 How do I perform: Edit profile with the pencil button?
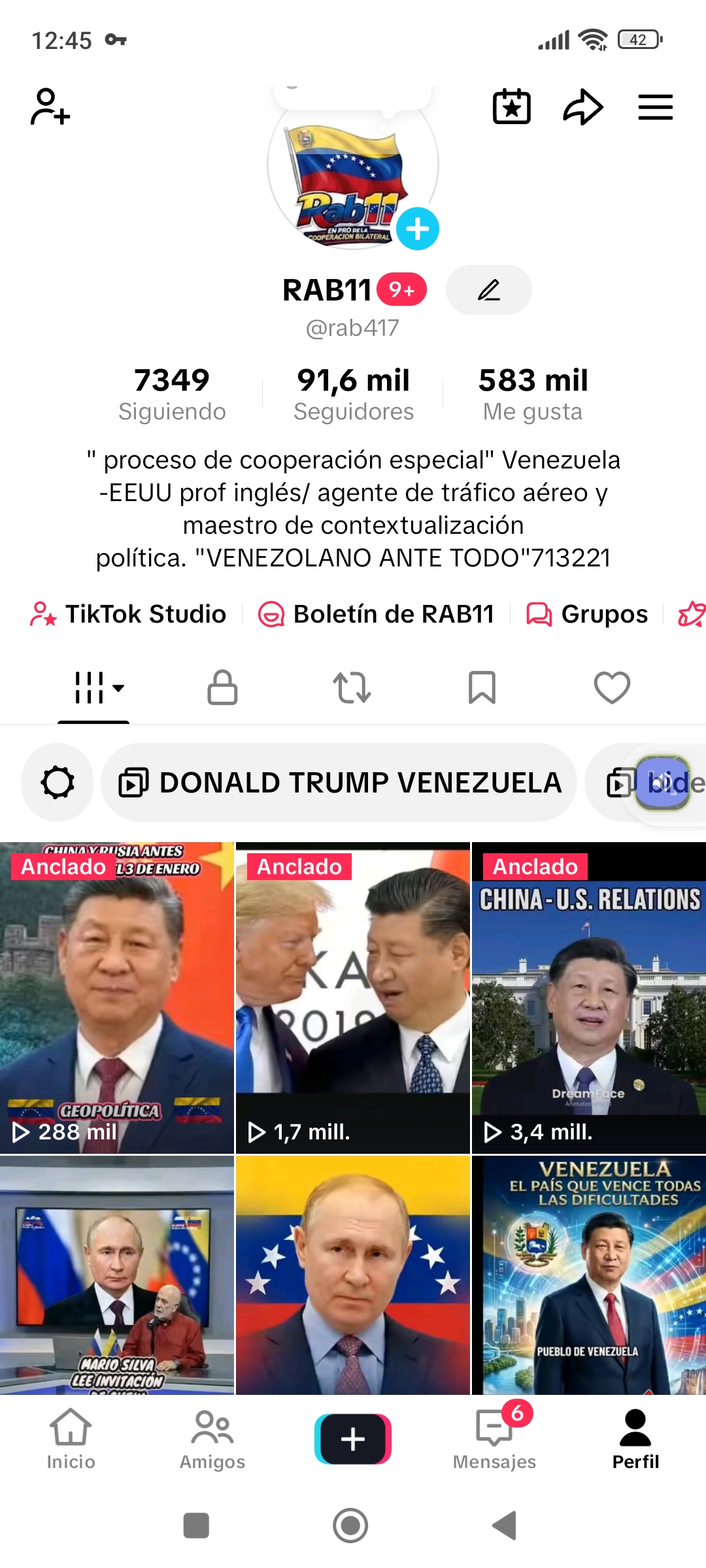pyautogui.click(x=488, y=289)
